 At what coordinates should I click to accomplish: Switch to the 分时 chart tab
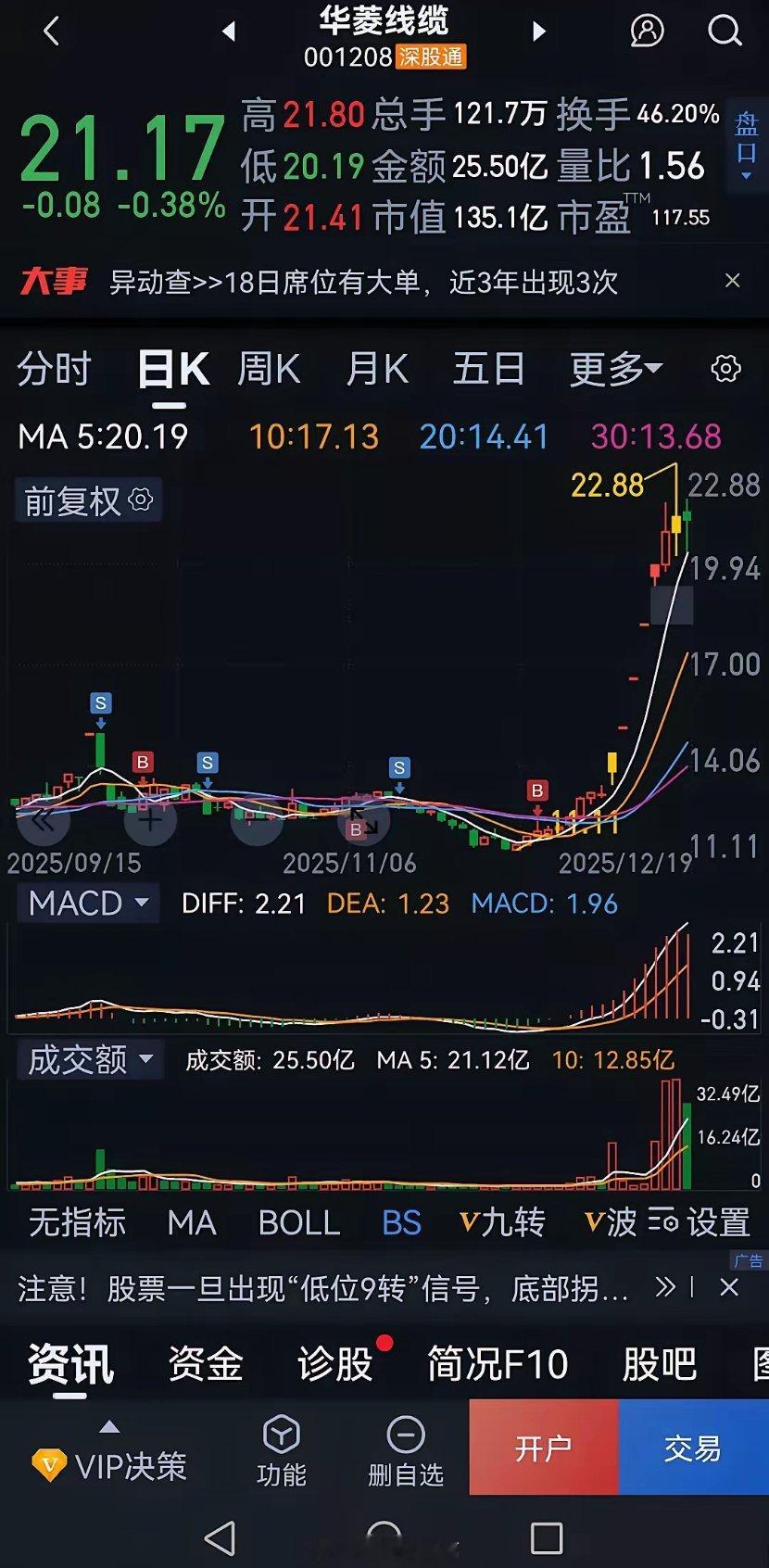click(54, 370)
